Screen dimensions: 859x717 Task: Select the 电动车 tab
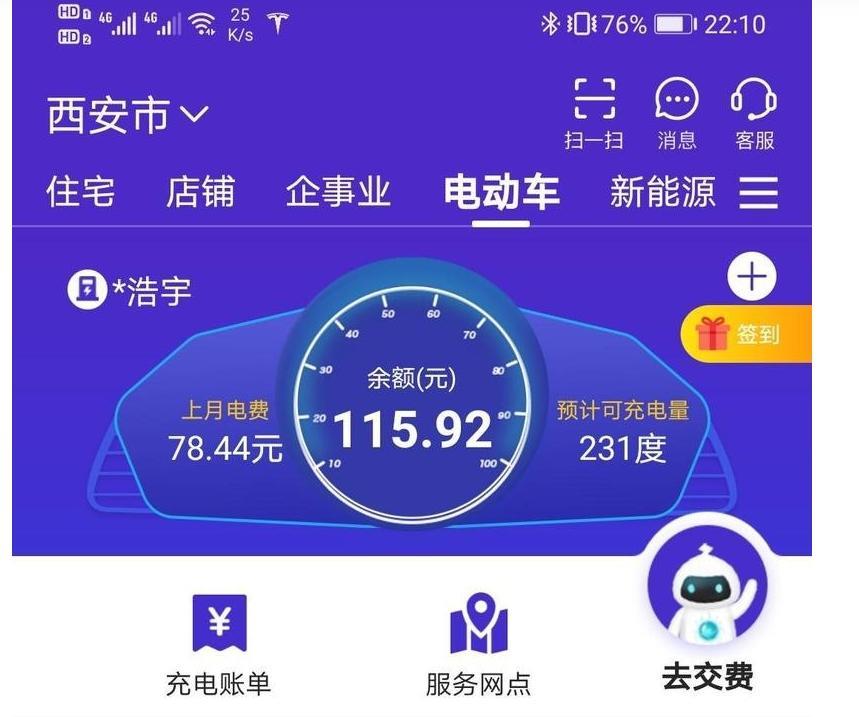click(501, 191)
